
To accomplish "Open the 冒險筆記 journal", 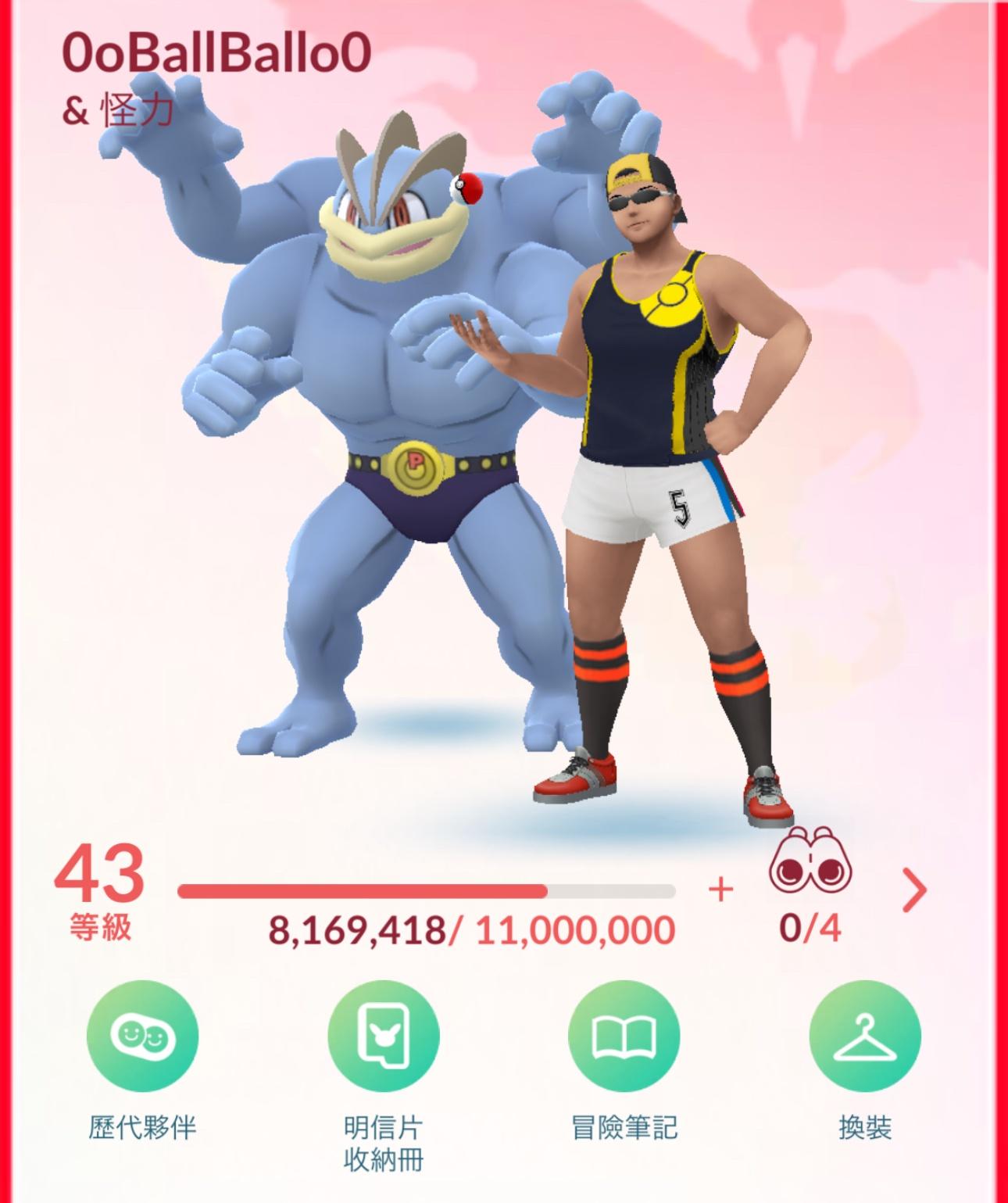I will 624,1037.
